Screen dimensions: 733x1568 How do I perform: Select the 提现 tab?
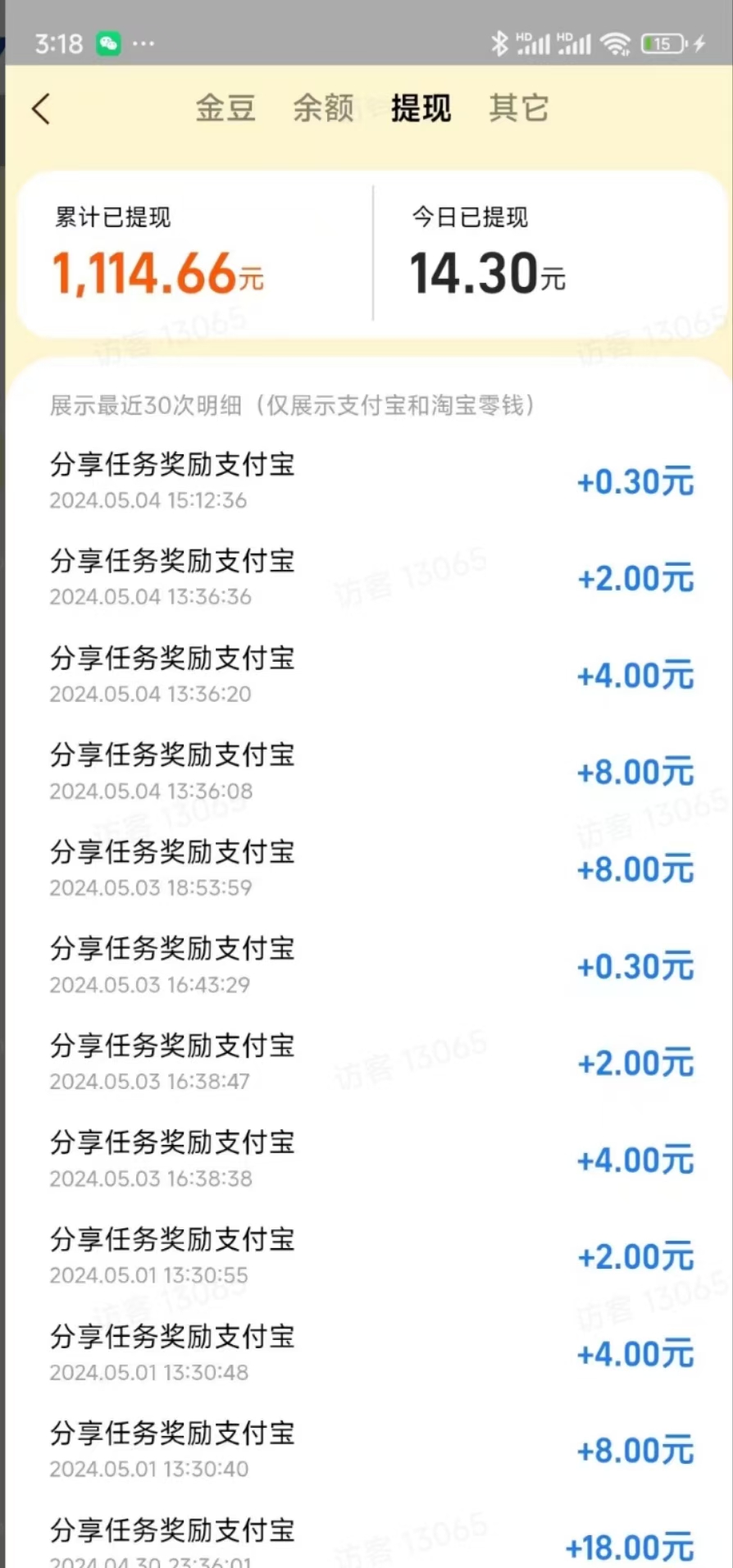[421, 108]
